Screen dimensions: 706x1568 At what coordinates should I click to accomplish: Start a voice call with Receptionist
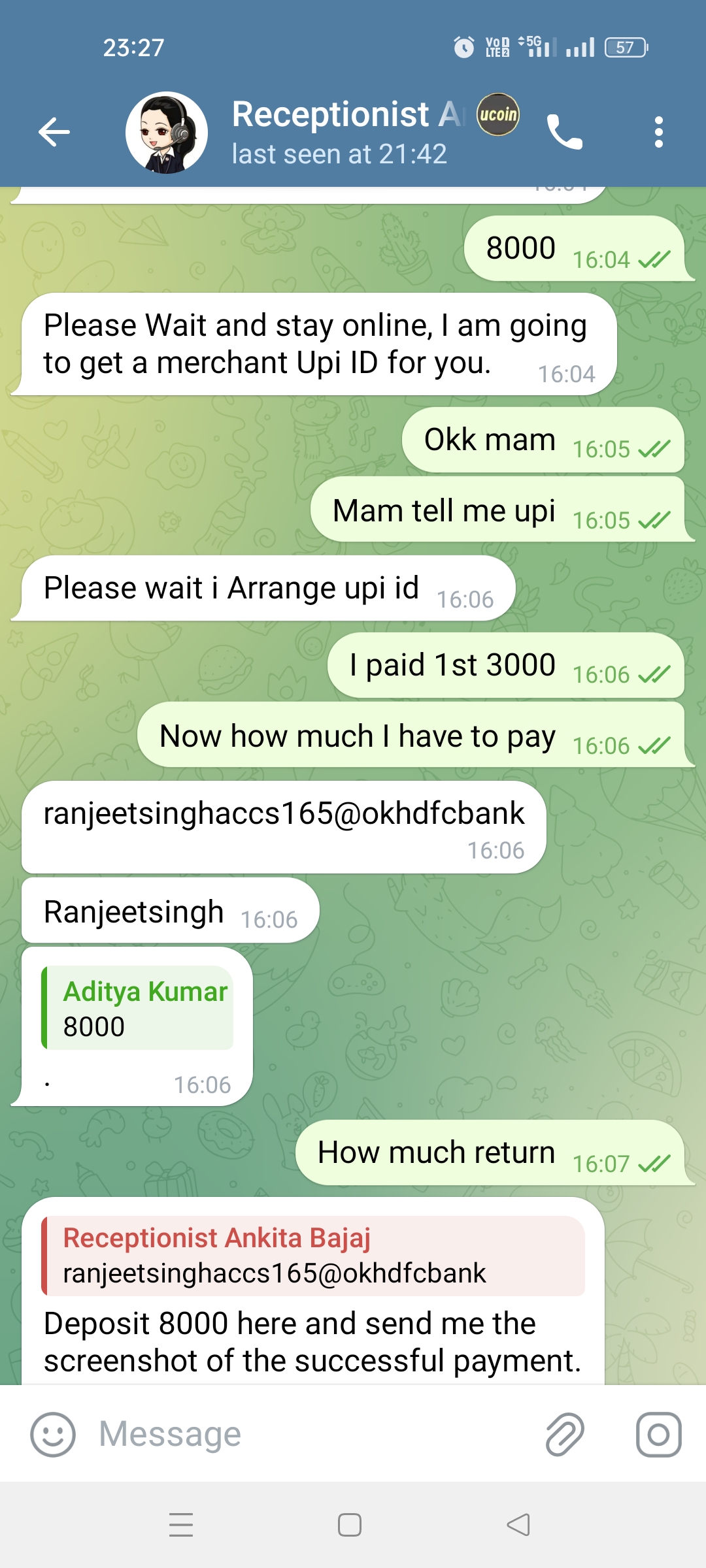click(x=564, y=132)
